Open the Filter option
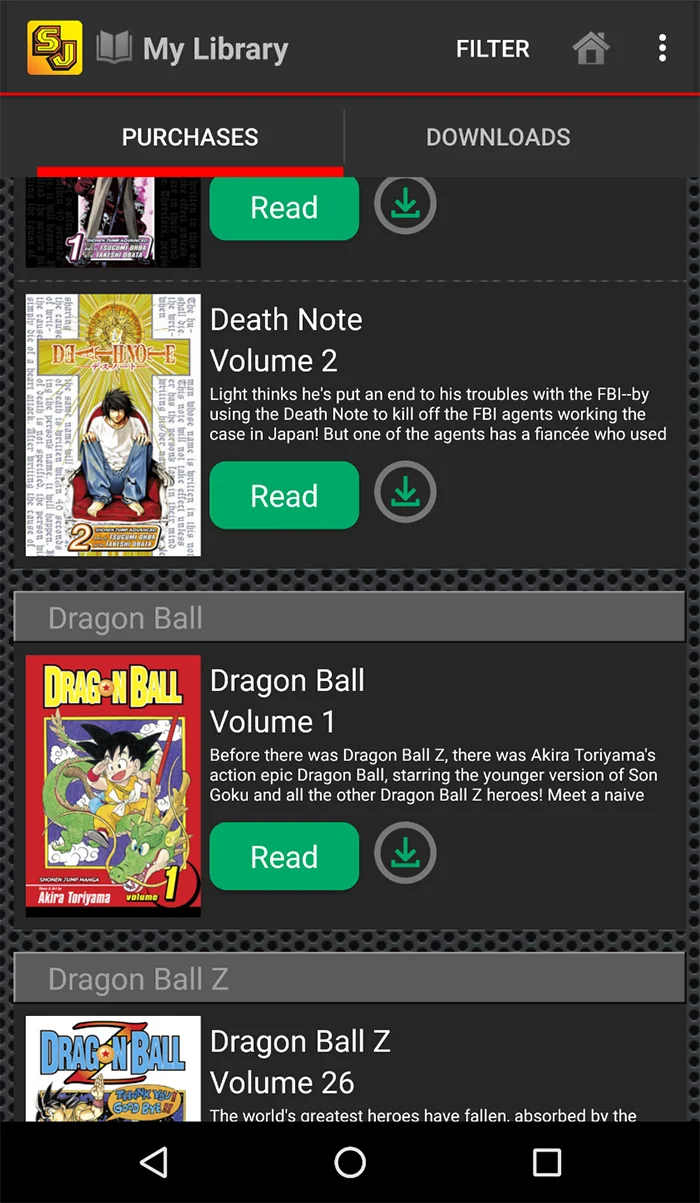Screen dimensions: 700x1203 (492, 48)
